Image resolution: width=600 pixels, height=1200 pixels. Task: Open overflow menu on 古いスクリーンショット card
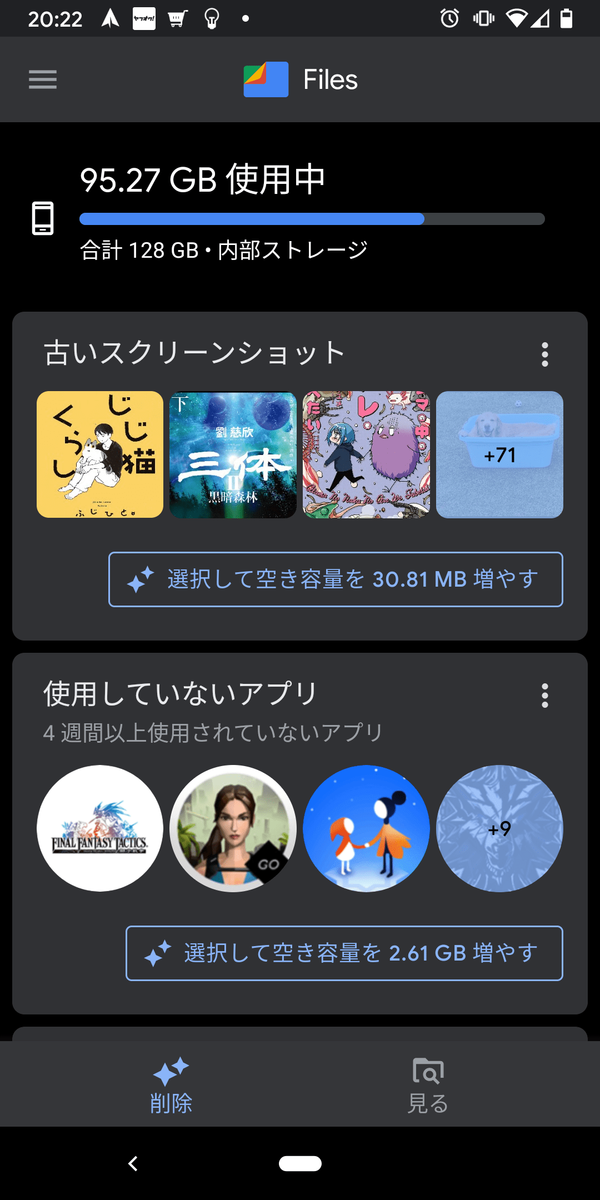(545, 354)
